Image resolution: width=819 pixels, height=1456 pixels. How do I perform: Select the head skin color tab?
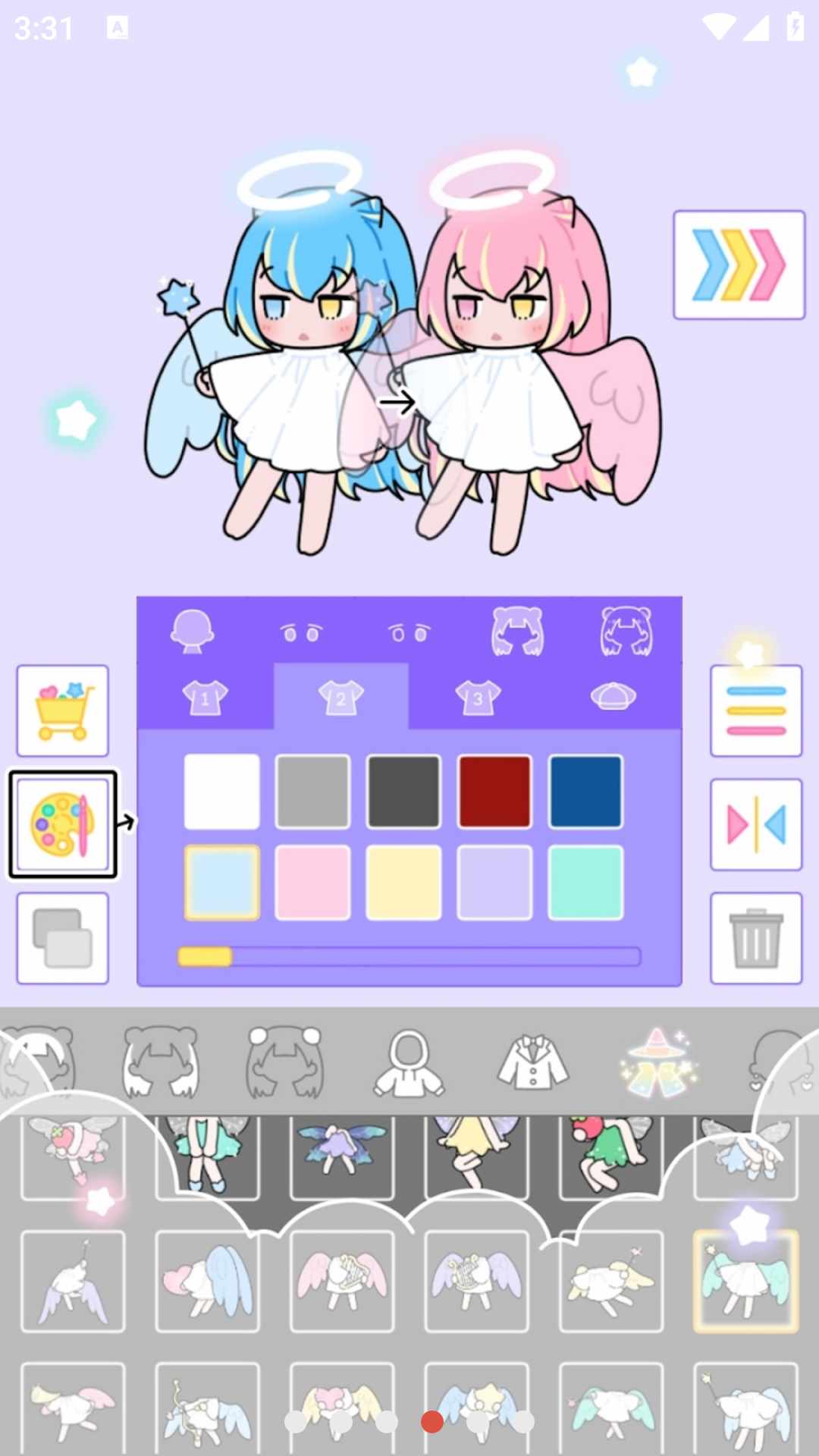tap(192, 631)
